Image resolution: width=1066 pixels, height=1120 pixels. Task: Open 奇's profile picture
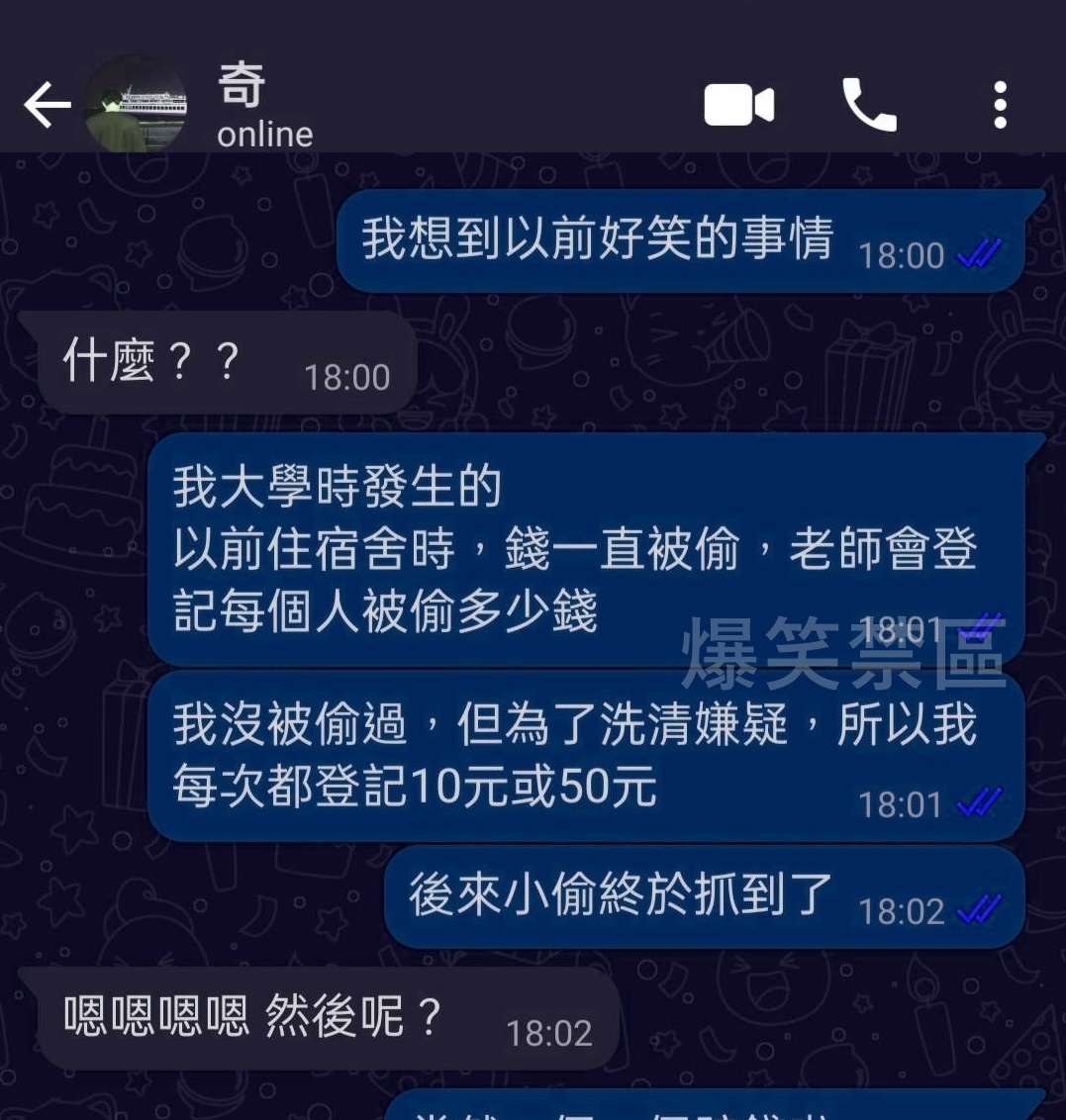coord(136,106)
